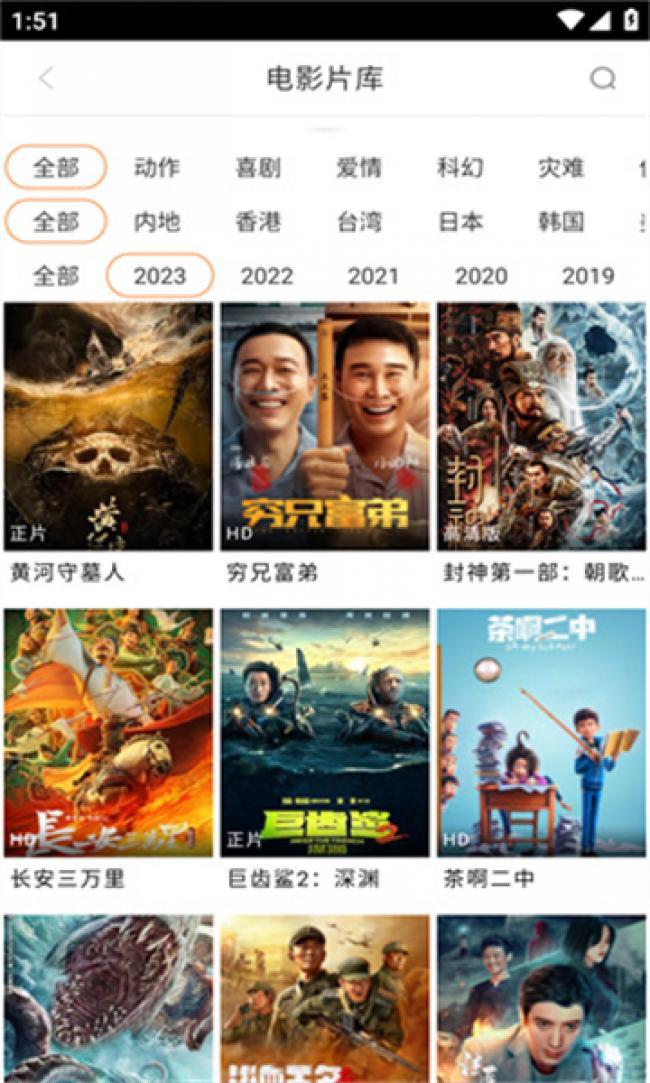Open the movie 茶啊二中
Viewport: 650px width, 1083px height.
pos(542,750)
